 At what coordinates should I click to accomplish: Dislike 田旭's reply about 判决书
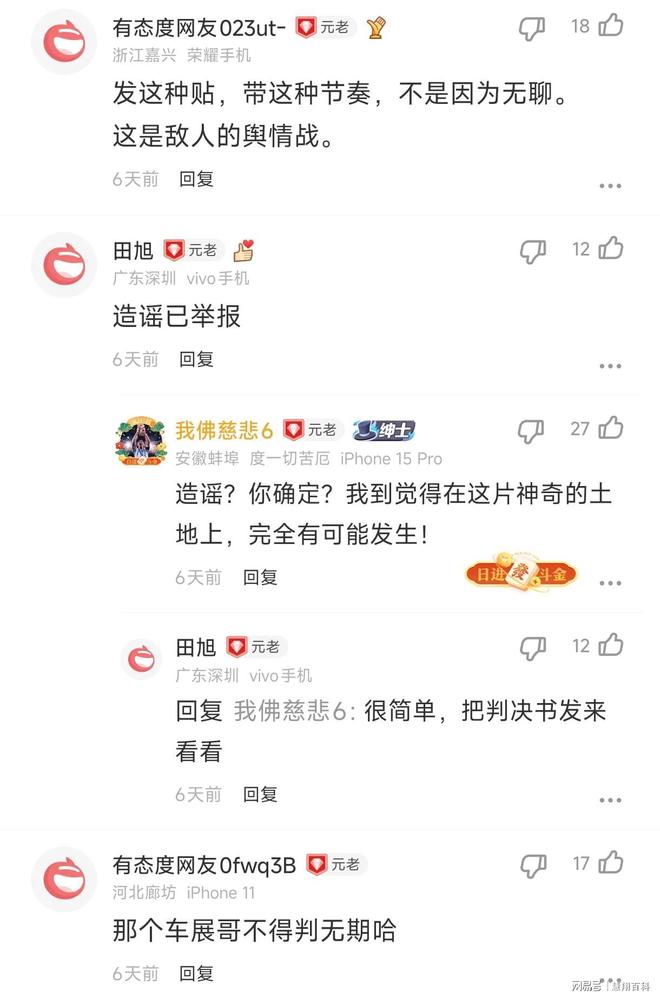(x=531, y=647)
